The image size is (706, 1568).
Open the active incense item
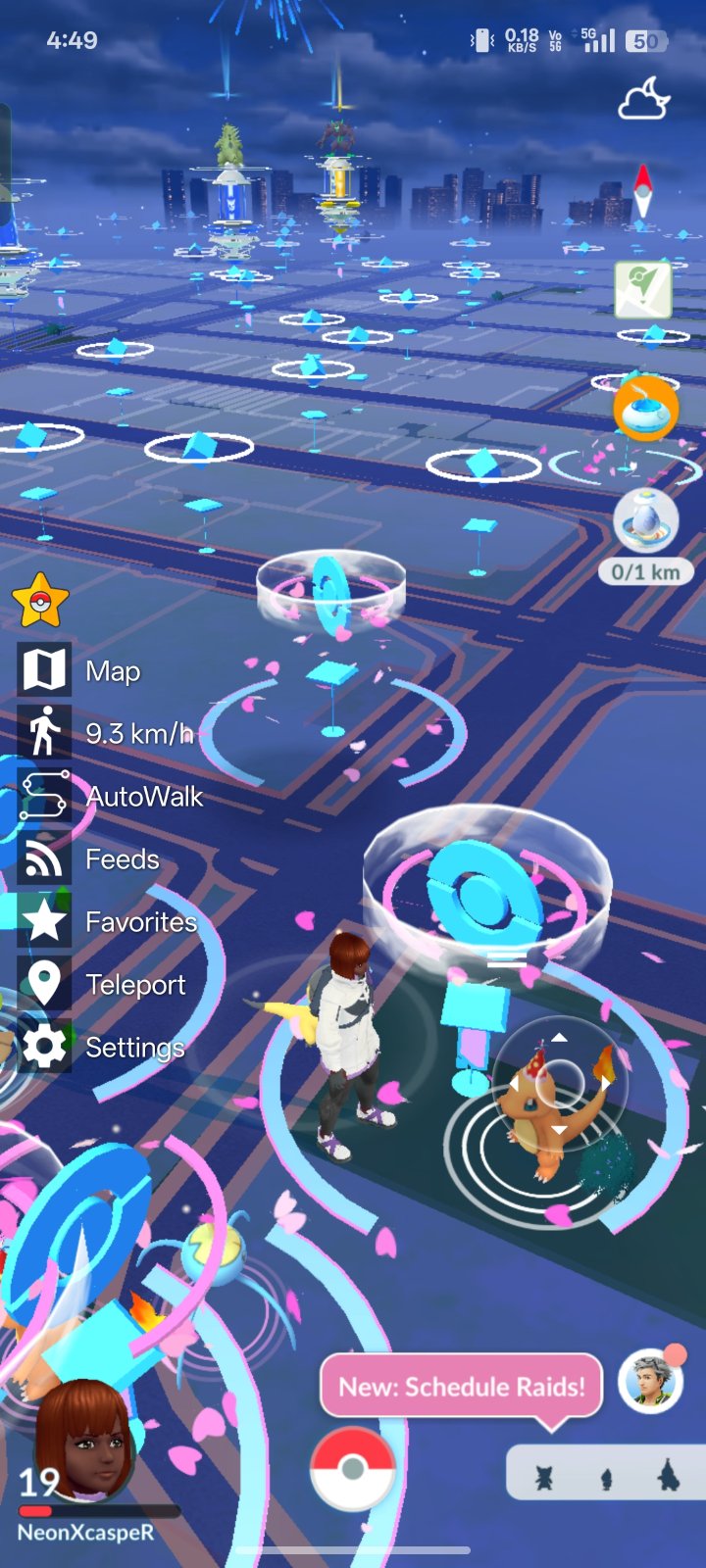pyautogui.click(x=645, y=409)
